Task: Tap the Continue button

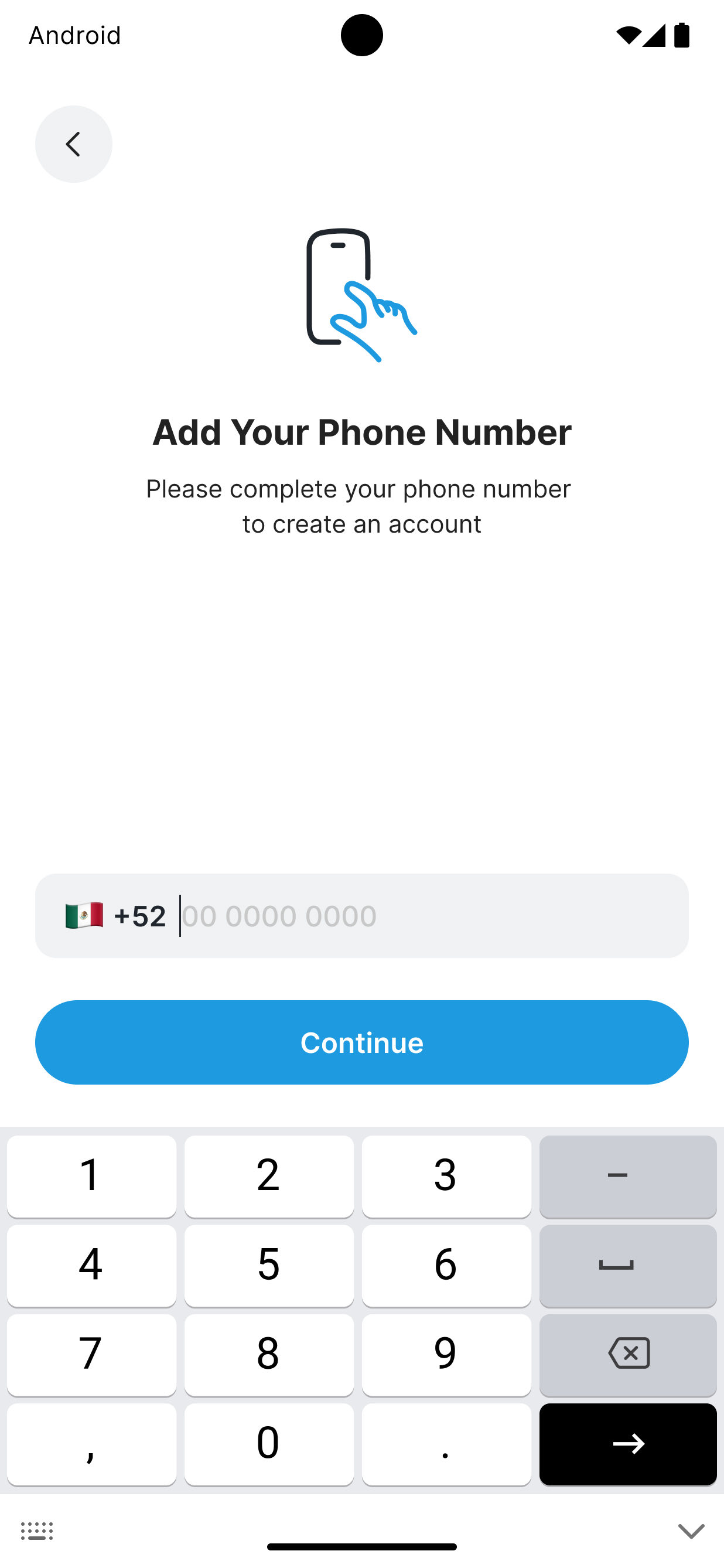Action: (x=361, y=1042)
